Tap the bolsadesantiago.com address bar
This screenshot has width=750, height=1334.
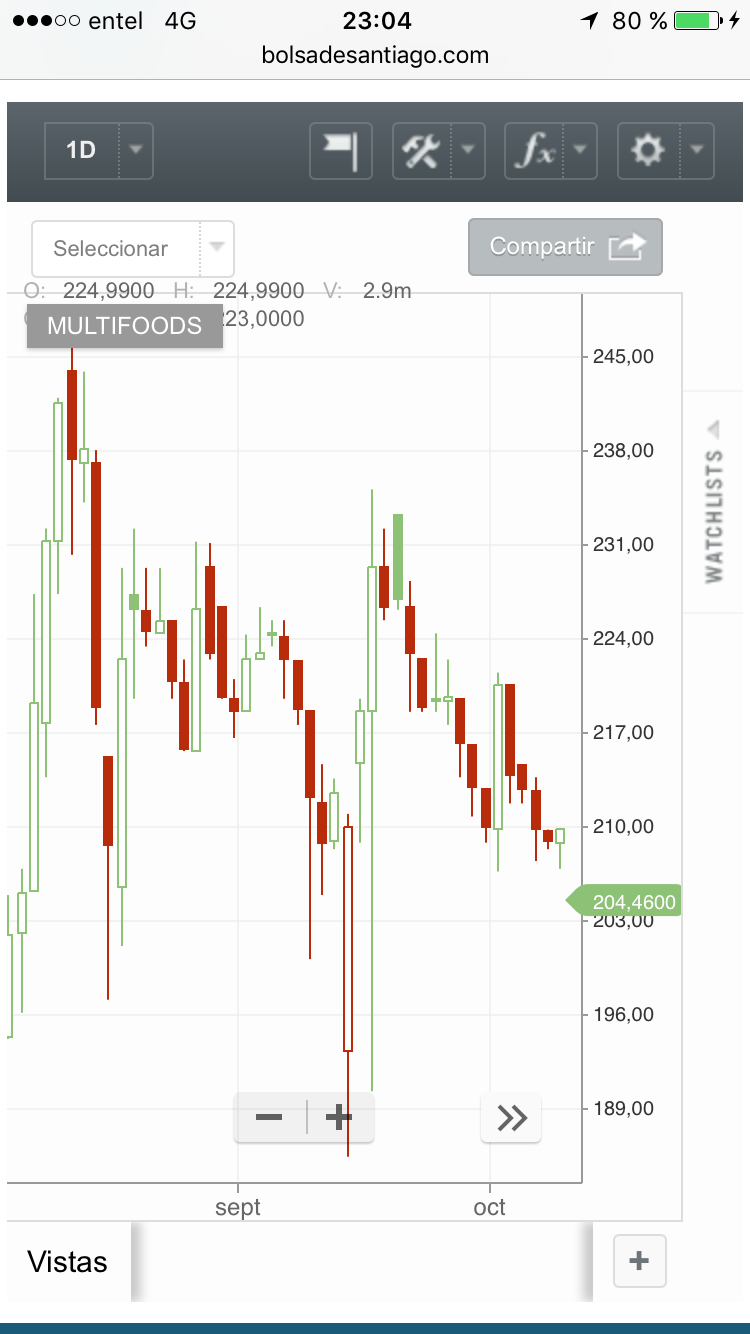(375, 55)
